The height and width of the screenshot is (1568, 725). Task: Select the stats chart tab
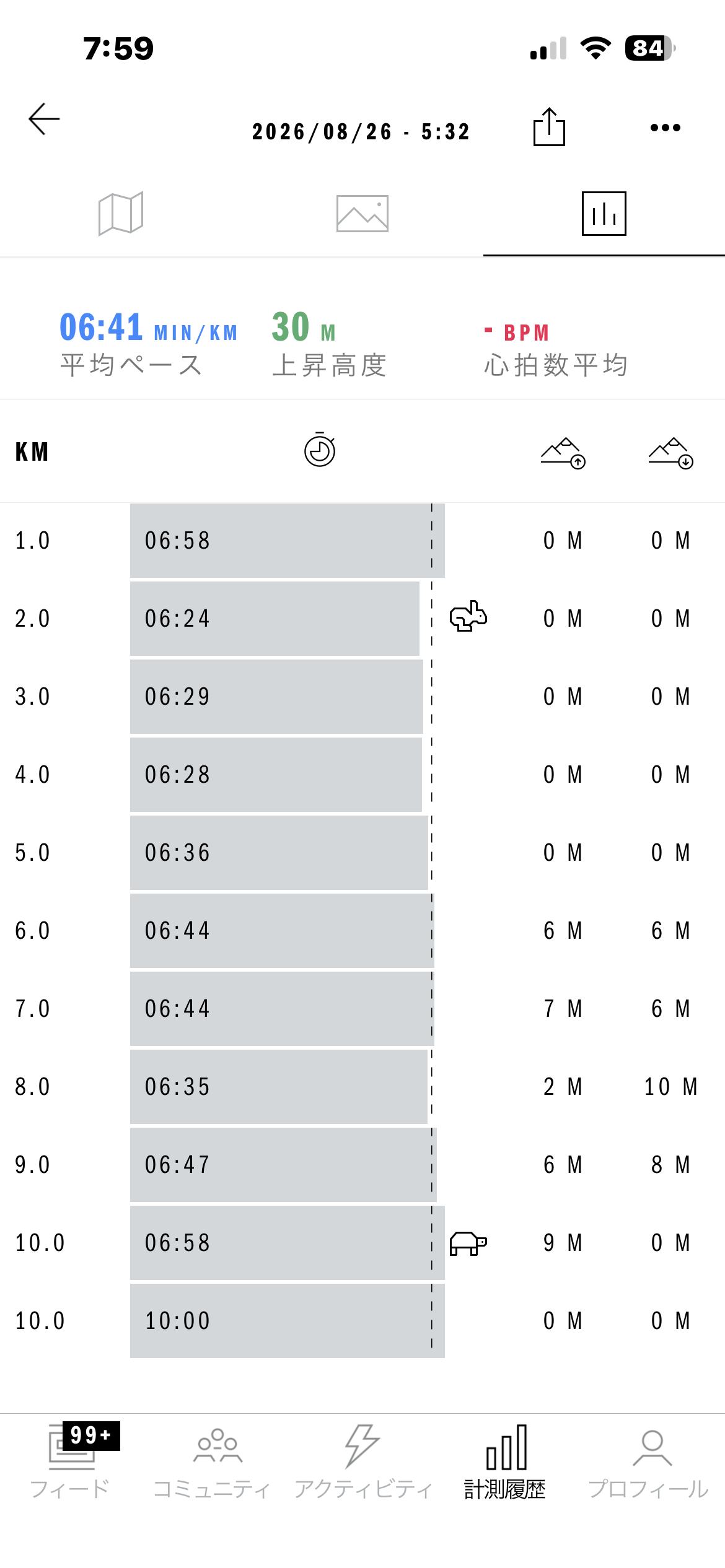[604, 214]
